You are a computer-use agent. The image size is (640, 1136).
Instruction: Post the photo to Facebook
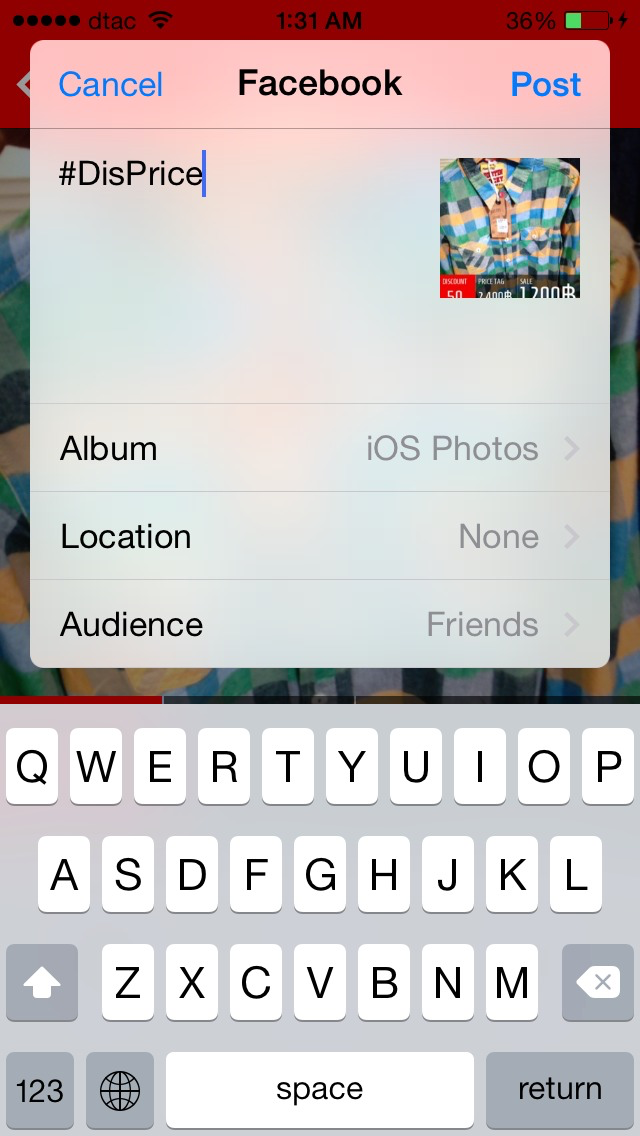click(x=545, y=84)
